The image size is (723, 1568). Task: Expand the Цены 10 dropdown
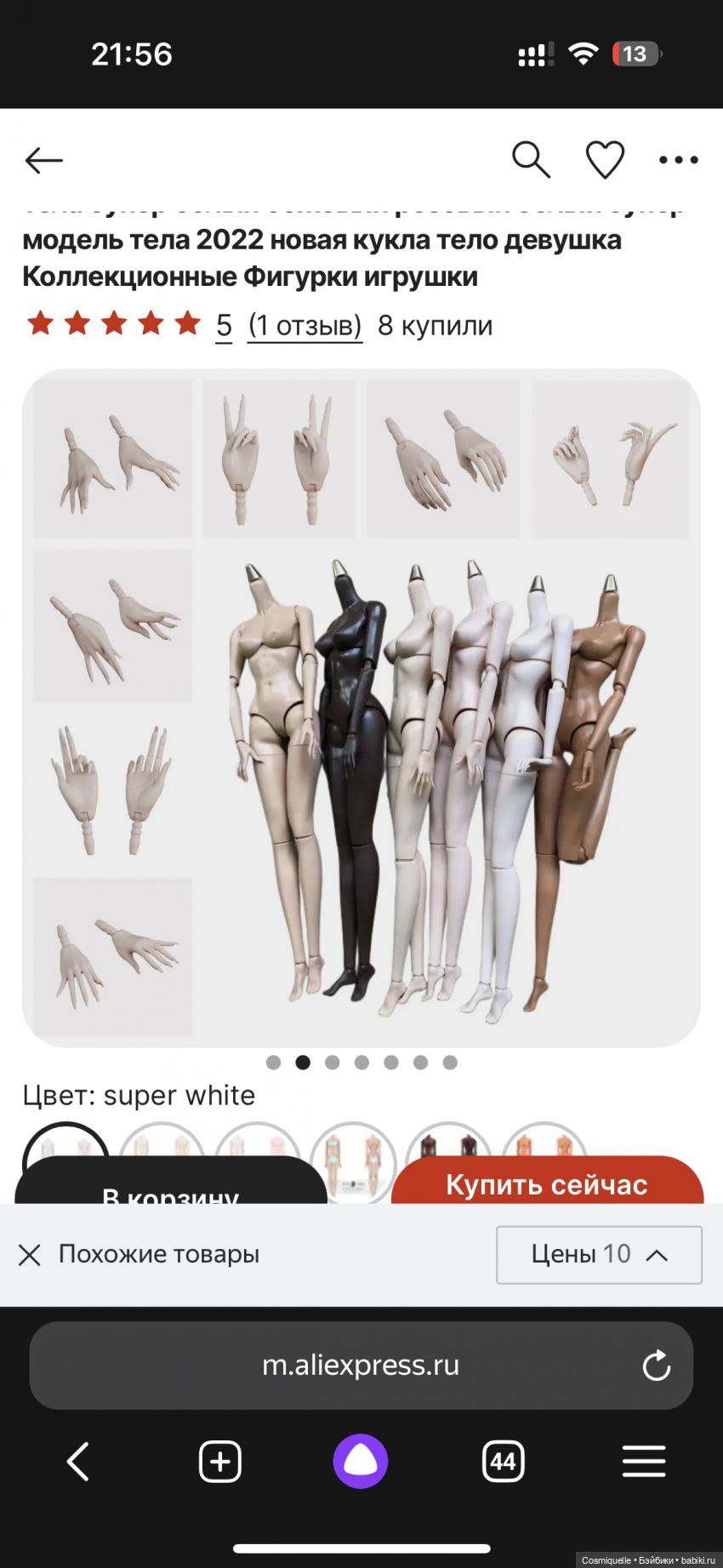pos(599,1254)
